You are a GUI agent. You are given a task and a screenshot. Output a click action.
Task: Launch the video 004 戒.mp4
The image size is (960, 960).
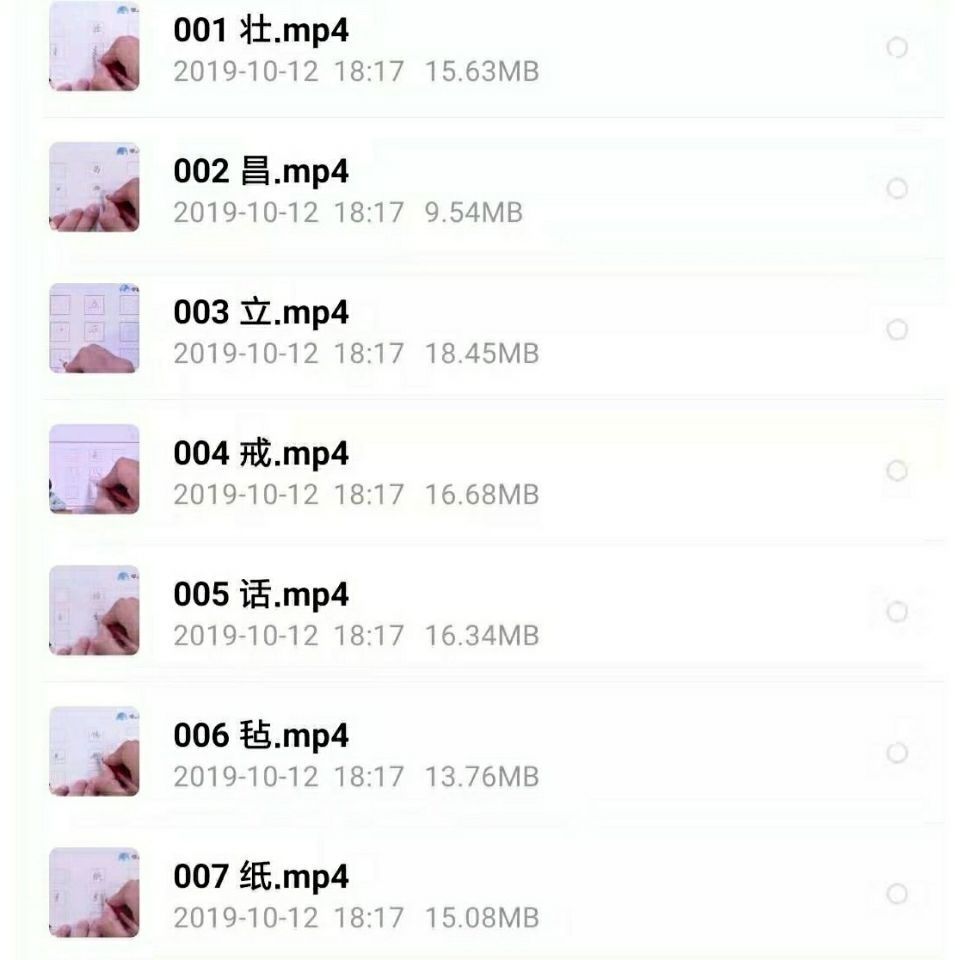coord(261,454)
